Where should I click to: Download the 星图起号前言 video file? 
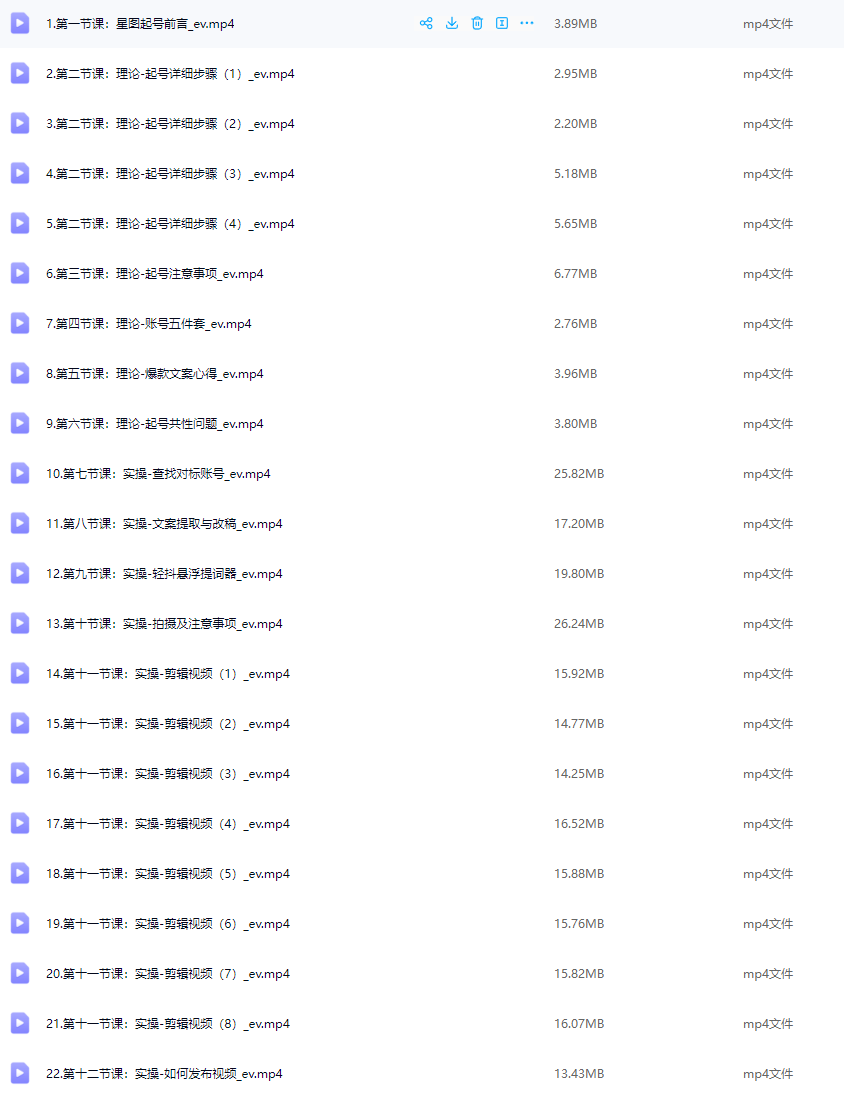click(x=452, y=23)
